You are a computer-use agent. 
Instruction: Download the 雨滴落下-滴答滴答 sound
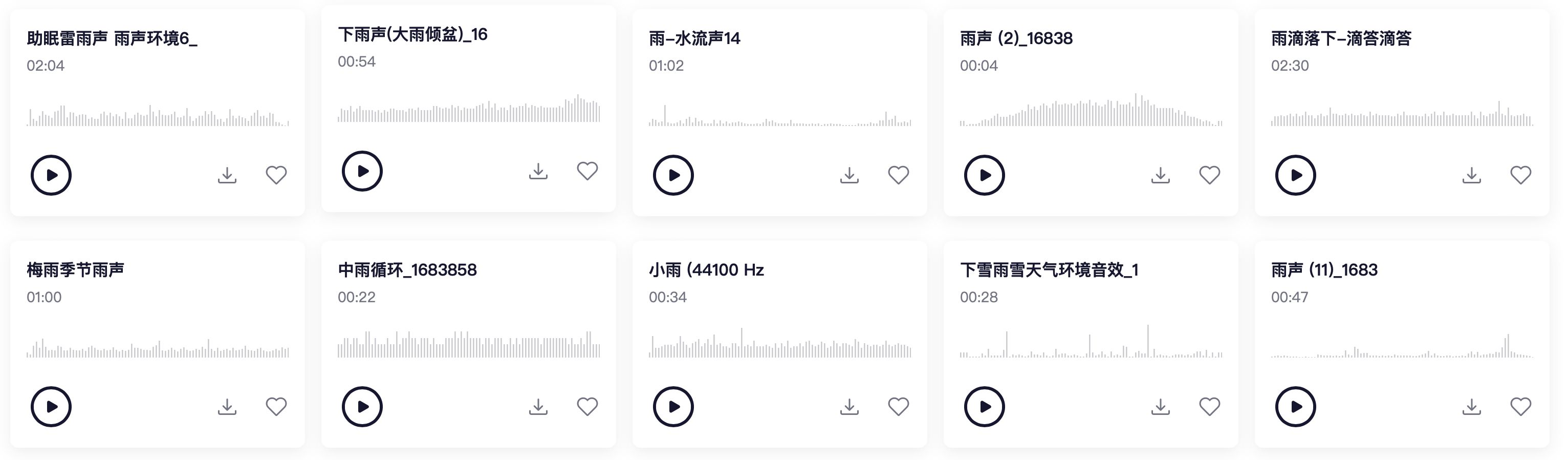(1472, 176)
